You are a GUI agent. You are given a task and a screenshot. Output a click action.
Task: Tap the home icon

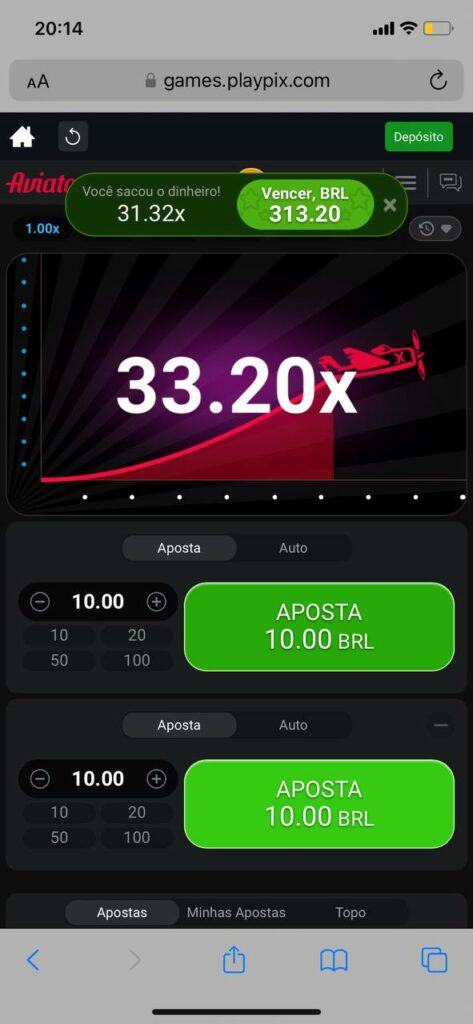[22, 137]
